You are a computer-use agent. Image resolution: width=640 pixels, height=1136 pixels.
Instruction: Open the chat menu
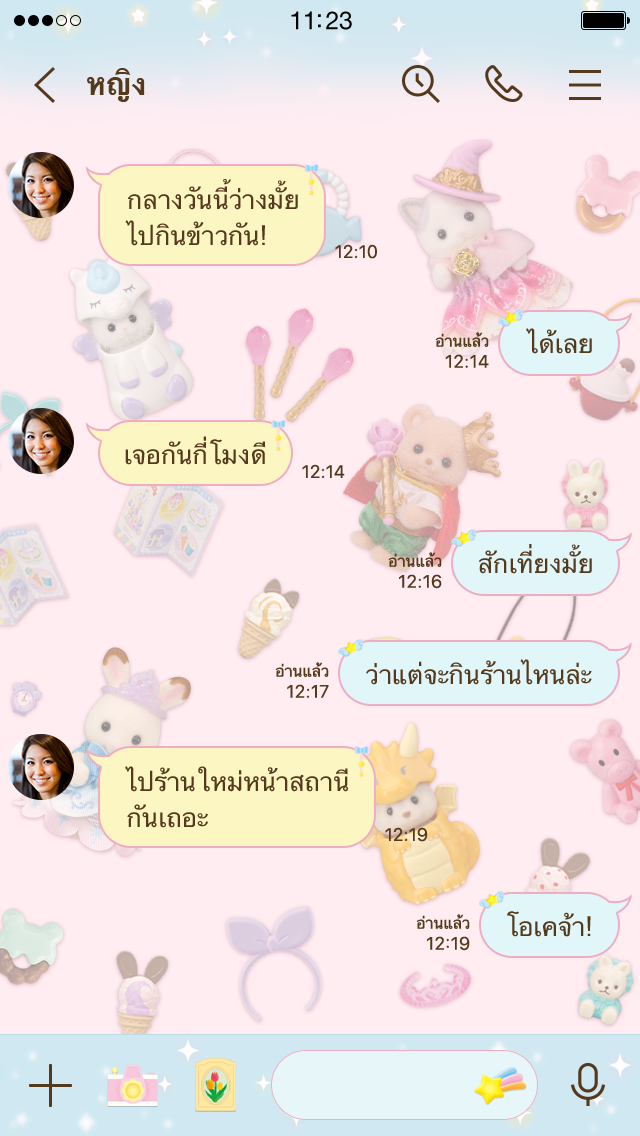[585, 85]
